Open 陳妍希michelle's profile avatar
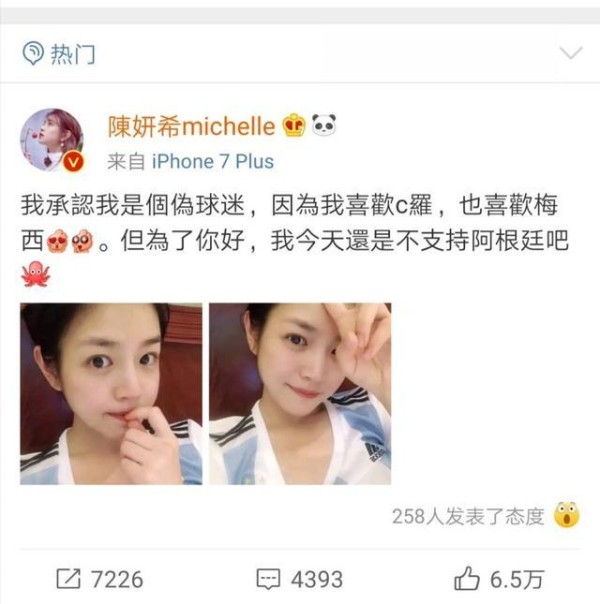Screen dimensions: 600x604 click(x=51, y=139)
